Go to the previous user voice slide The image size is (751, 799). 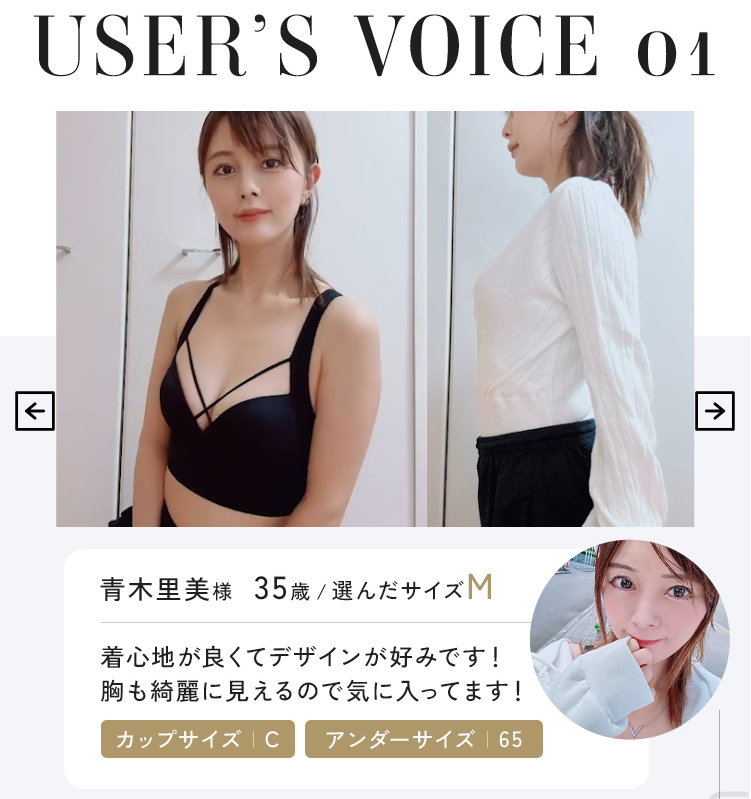pyautogui.click(x=35, y=411)
